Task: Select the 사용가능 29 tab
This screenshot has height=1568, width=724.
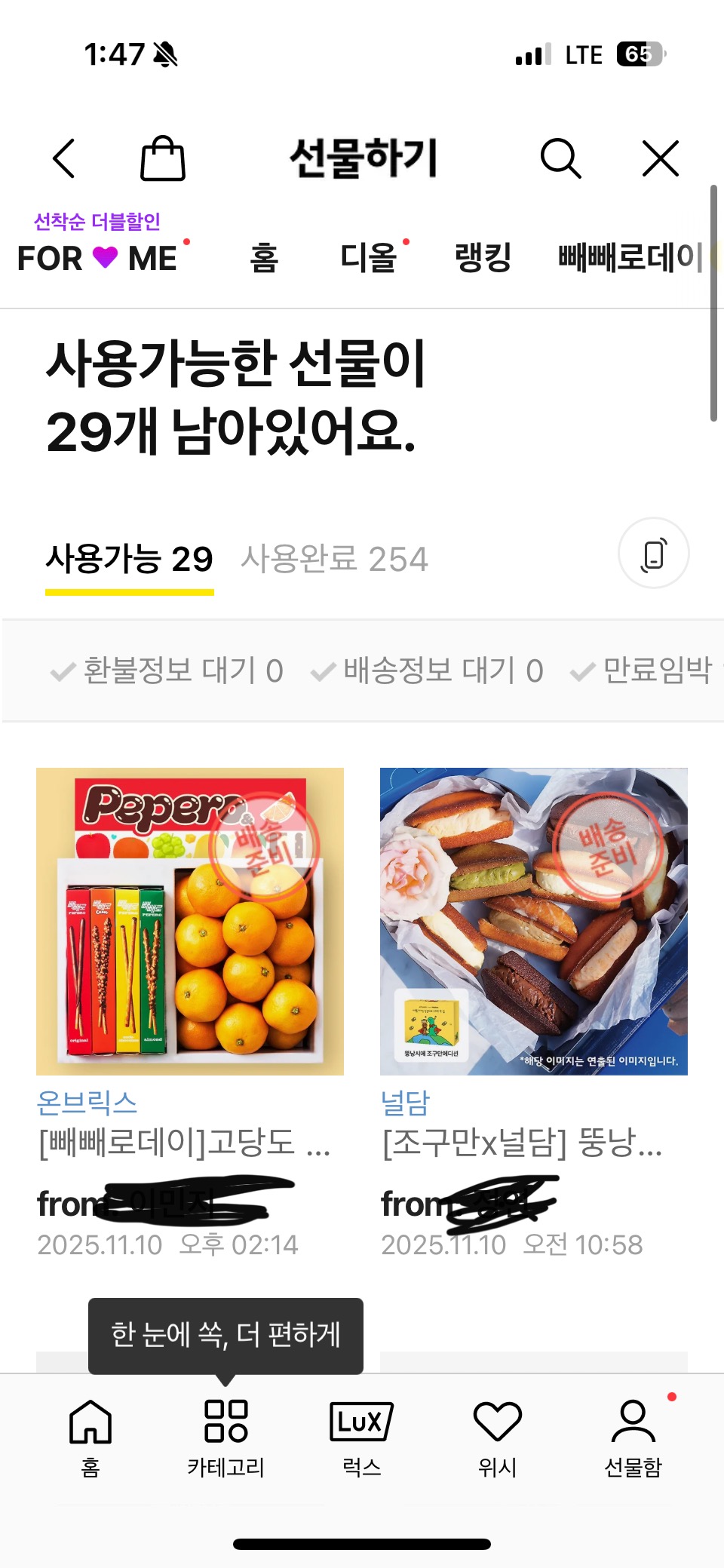Action: (x=130, y=560)
